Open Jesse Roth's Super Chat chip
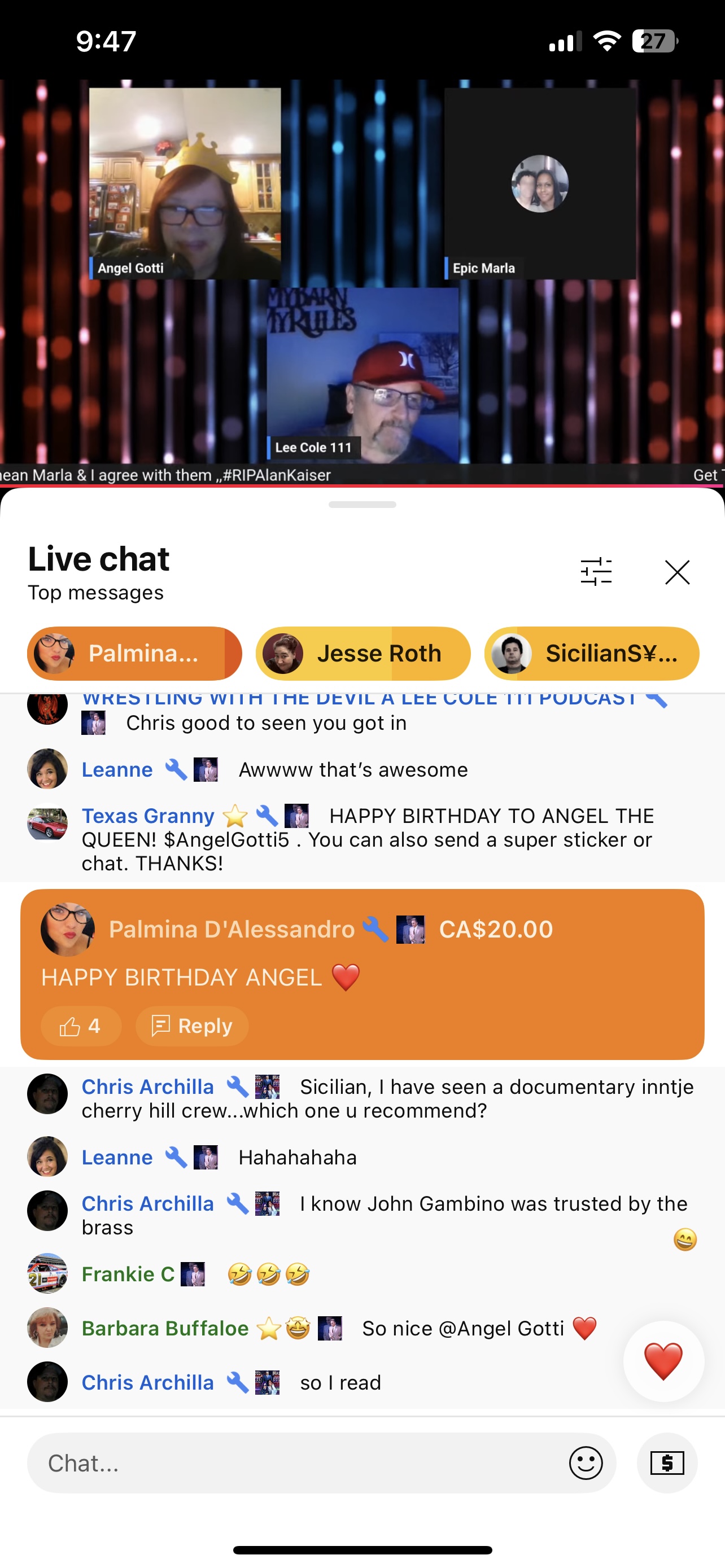Image resolution: width=725 pixels, height=1568 pixels. tap(363, 653)
